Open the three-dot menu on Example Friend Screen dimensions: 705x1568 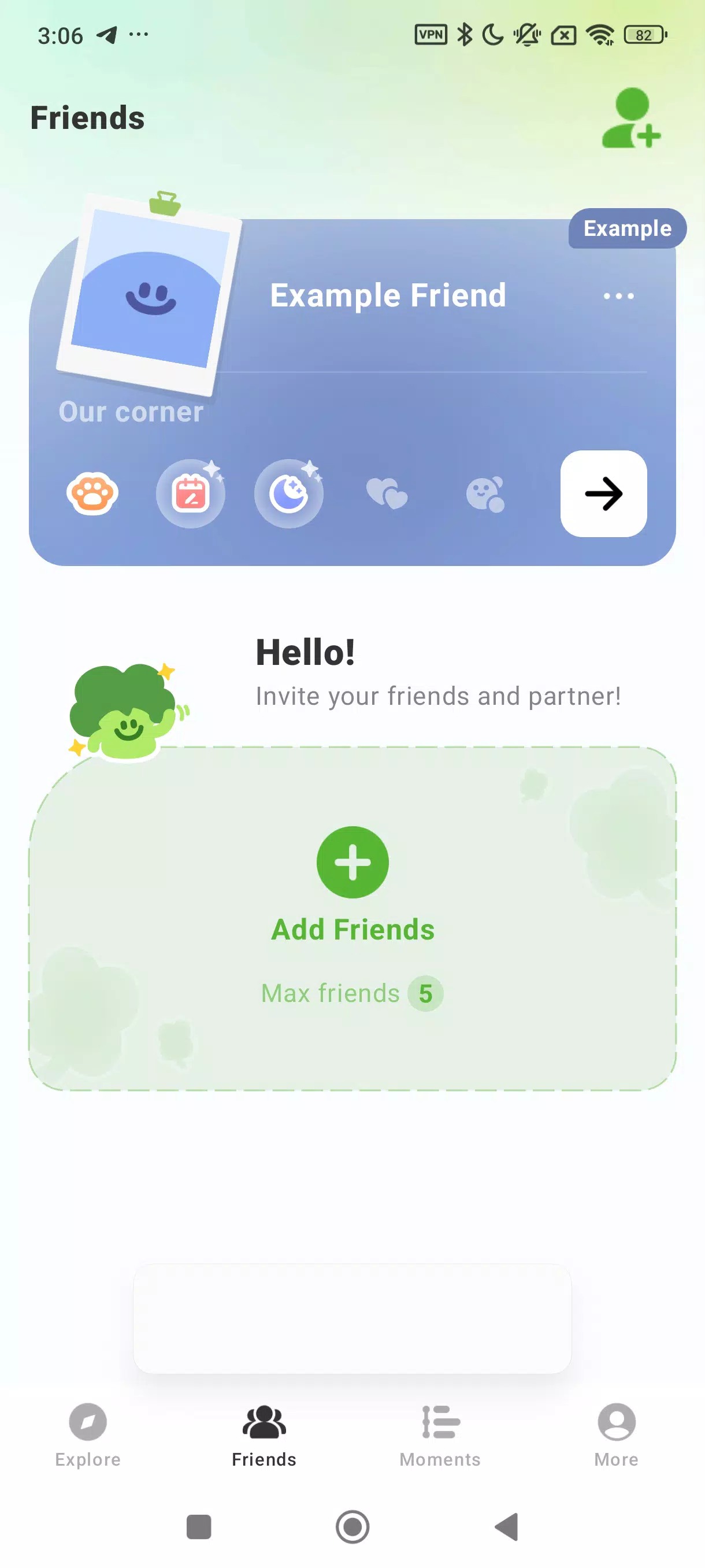(x=618, y=297)
